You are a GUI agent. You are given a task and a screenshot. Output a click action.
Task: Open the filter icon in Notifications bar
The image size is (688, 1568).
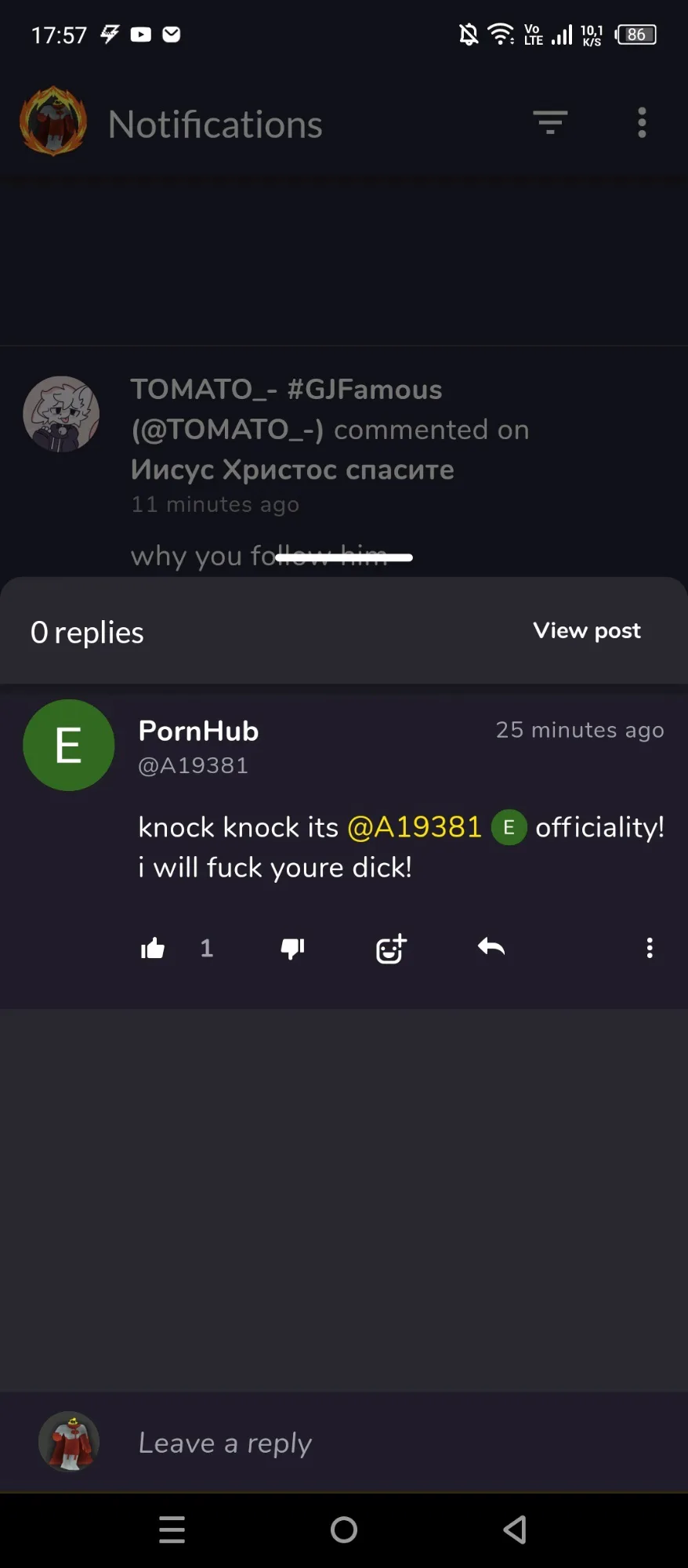tap(550, 123)
